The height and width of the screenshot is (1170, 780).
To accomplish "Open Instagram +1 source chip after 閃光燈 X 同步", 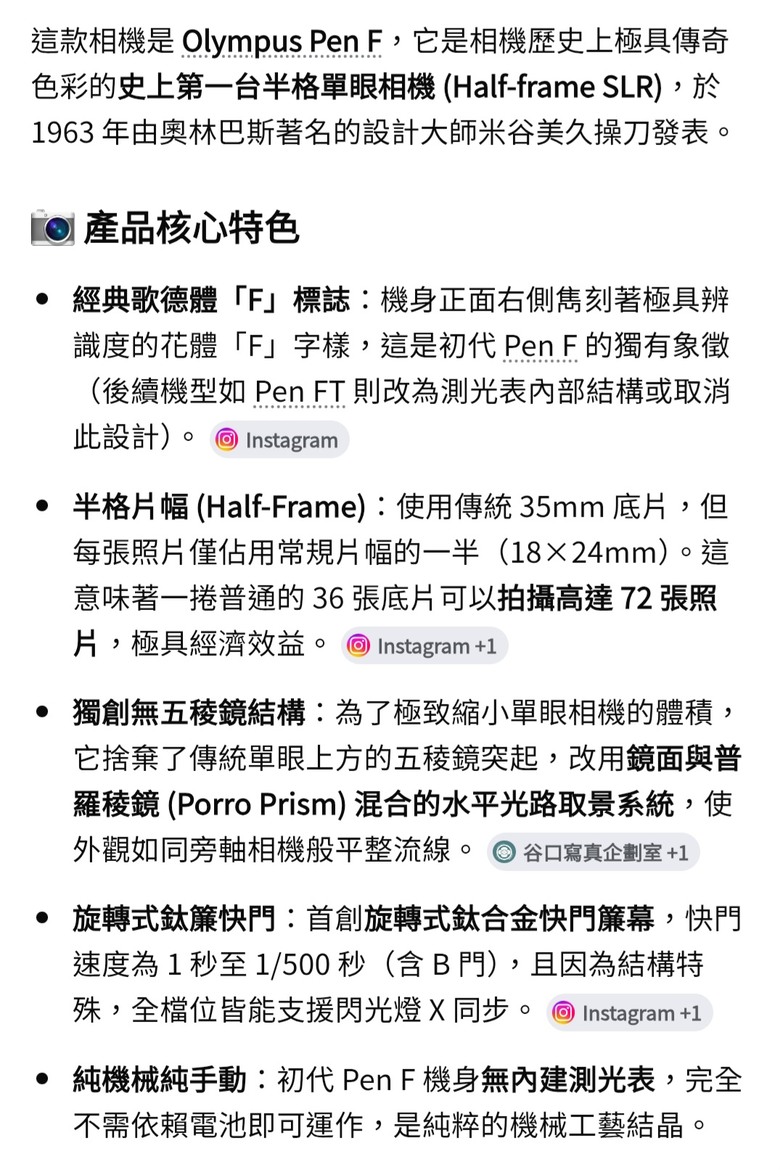I will [x=629, y=1013].
